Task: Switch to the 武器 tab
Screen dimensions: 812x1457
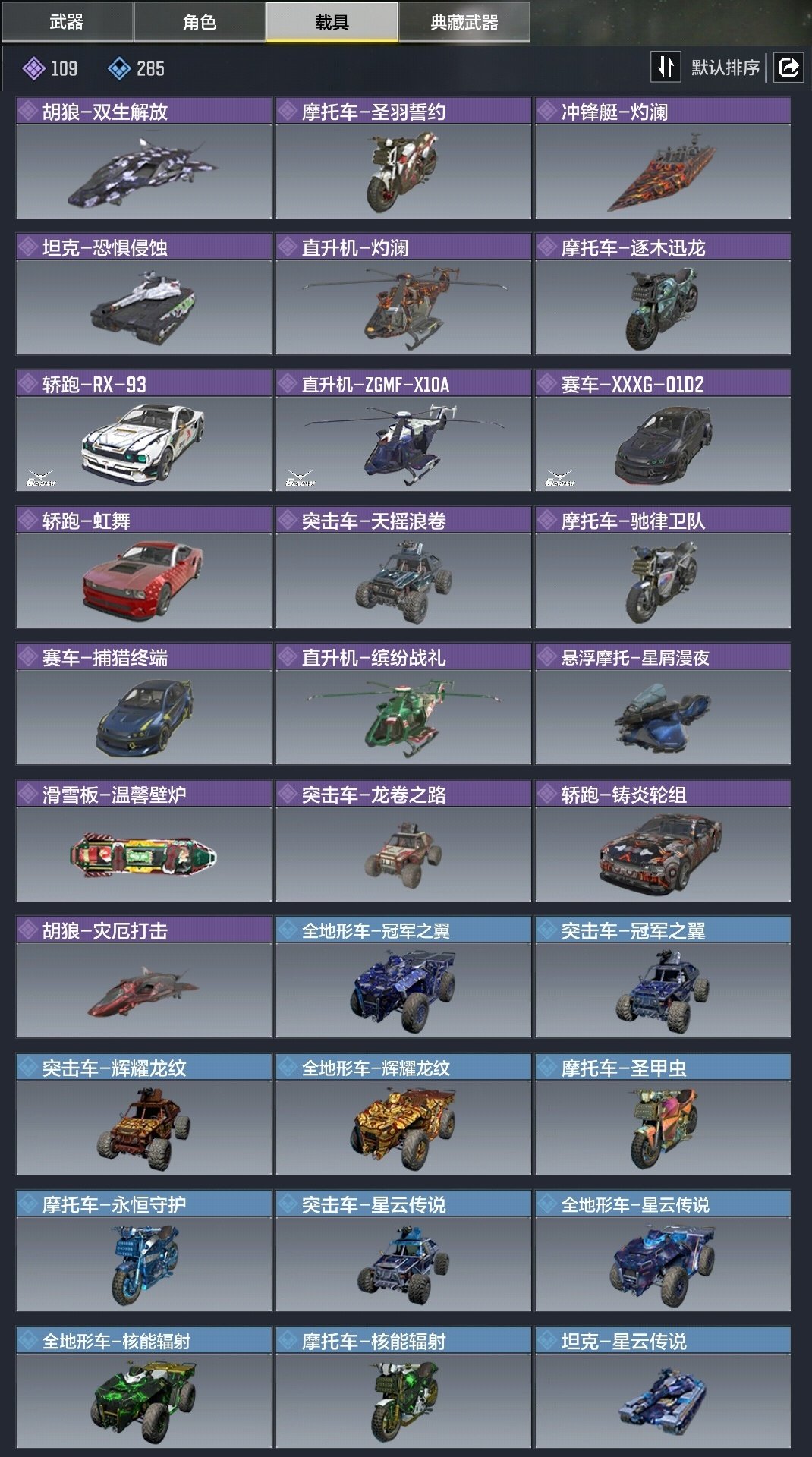Action: pos(67,22)
